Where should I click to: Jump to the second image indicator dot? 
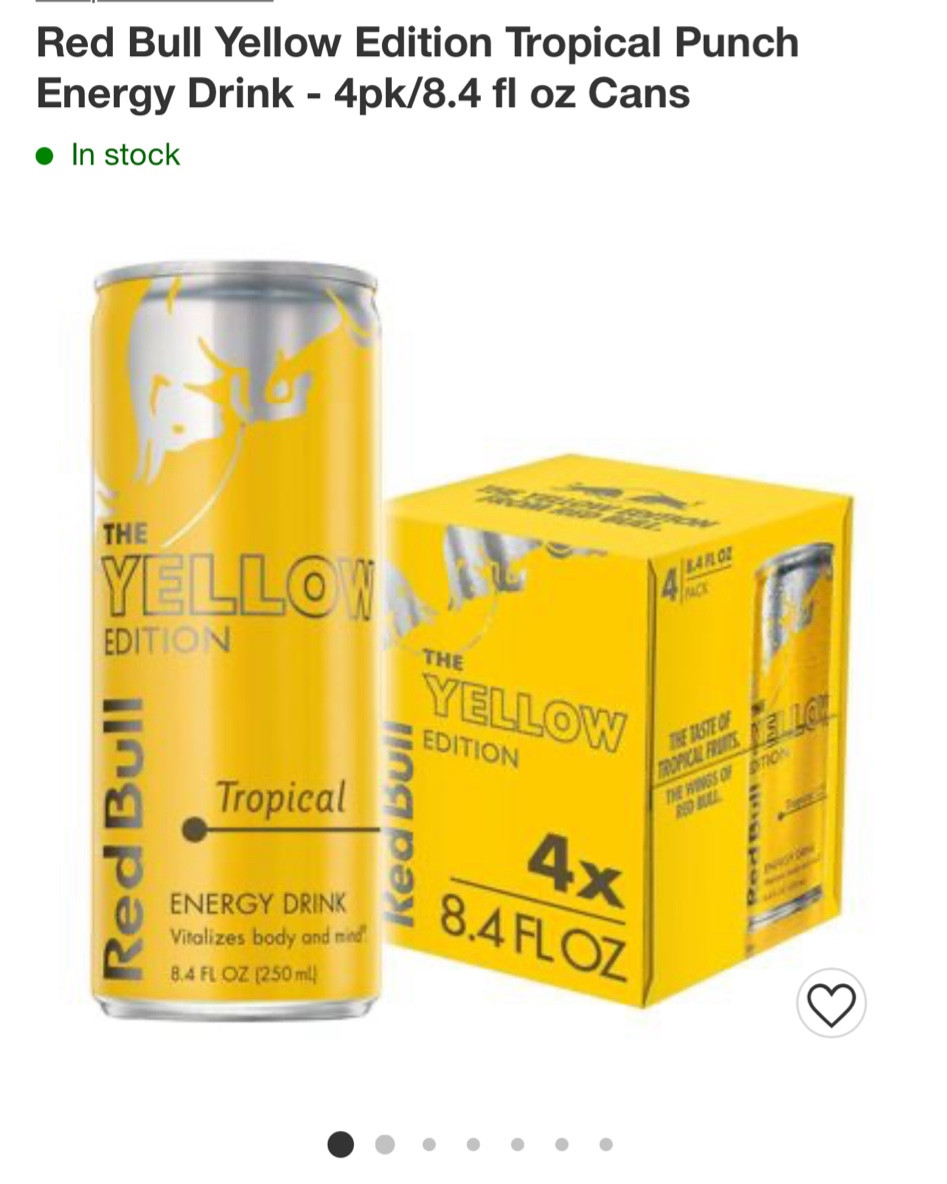[385, 1144]
